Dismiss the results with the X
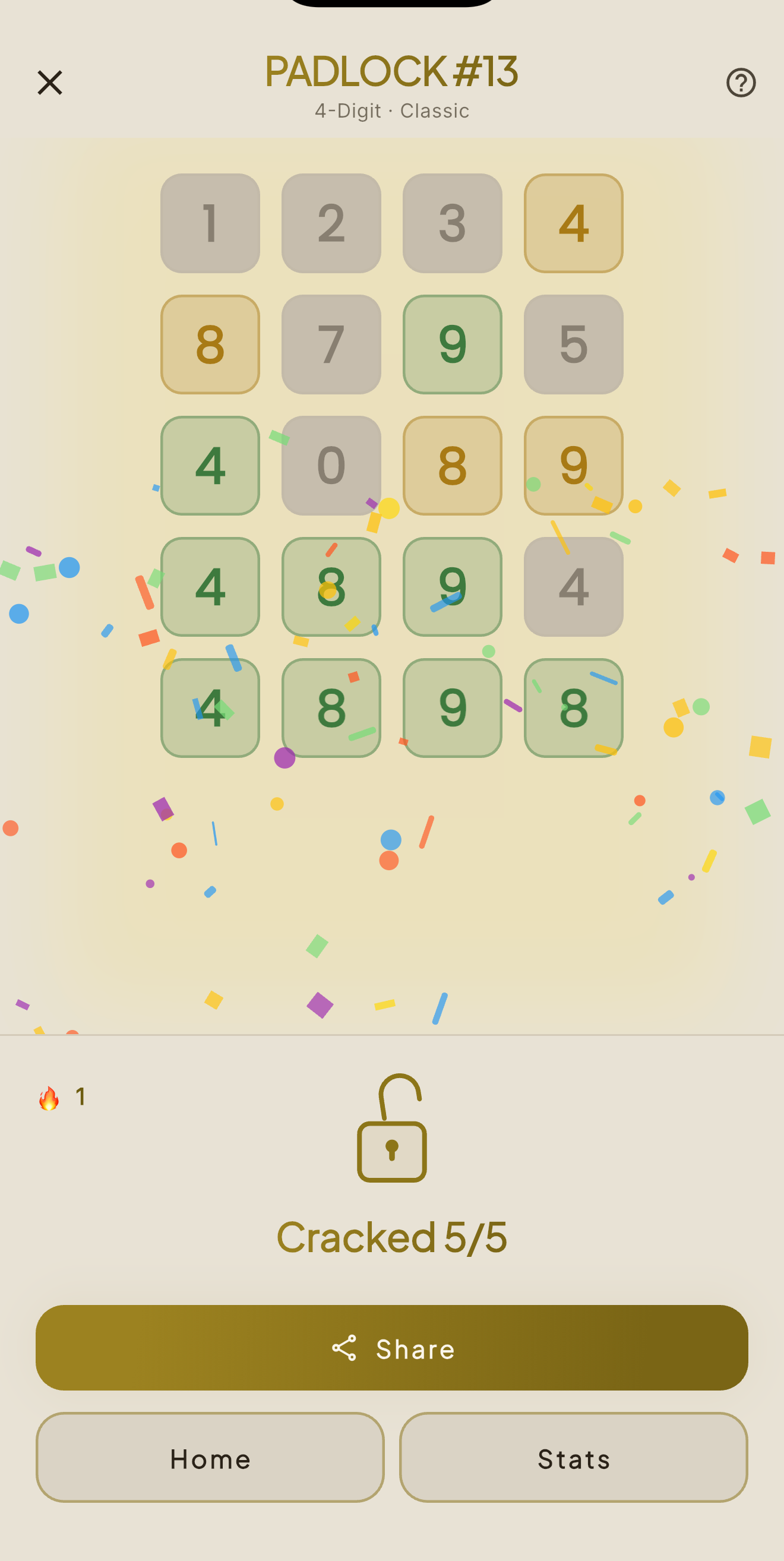The height and width of the screenshot is (1561, 784). coord(49,83)
